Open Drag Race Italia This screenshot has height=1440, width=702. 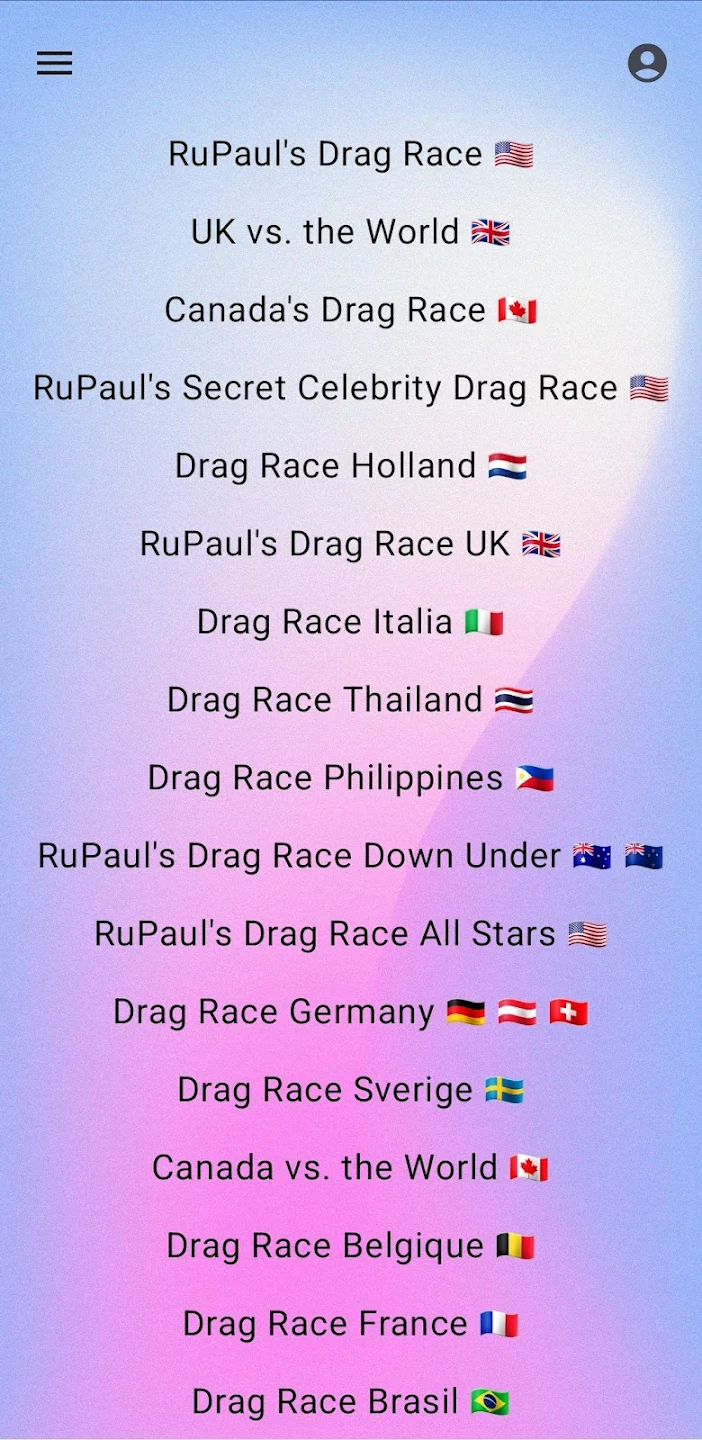click(350, 622)
